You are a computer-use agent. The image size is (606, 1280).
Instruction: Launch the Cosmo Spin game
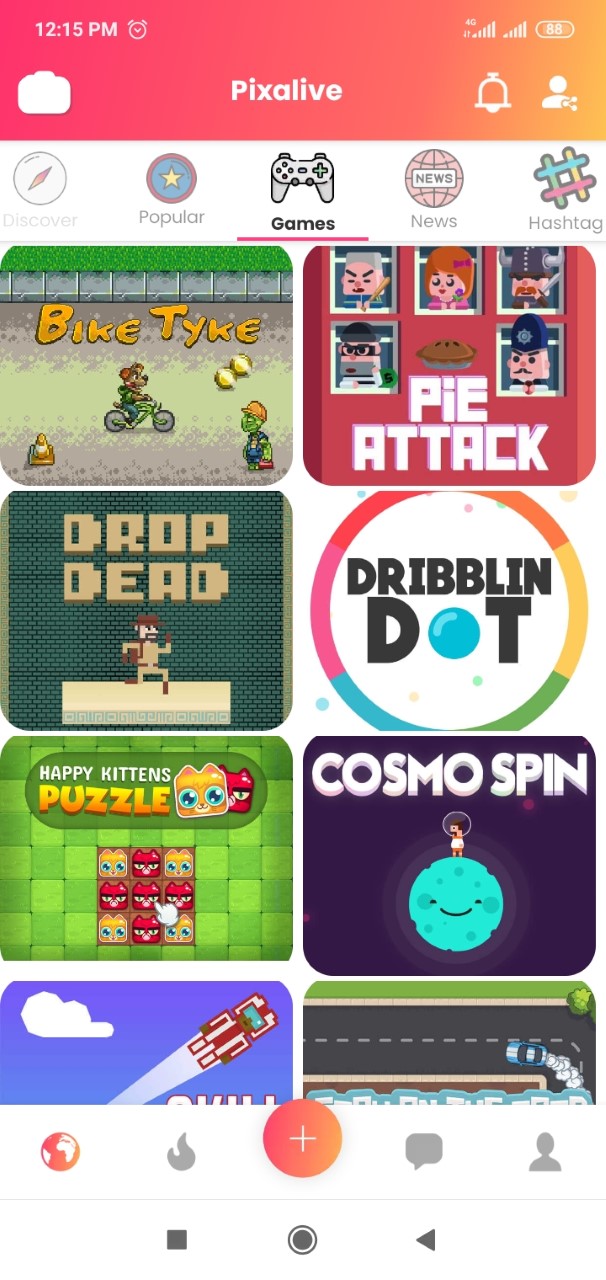pyautogui.click(x=449, y=855)
